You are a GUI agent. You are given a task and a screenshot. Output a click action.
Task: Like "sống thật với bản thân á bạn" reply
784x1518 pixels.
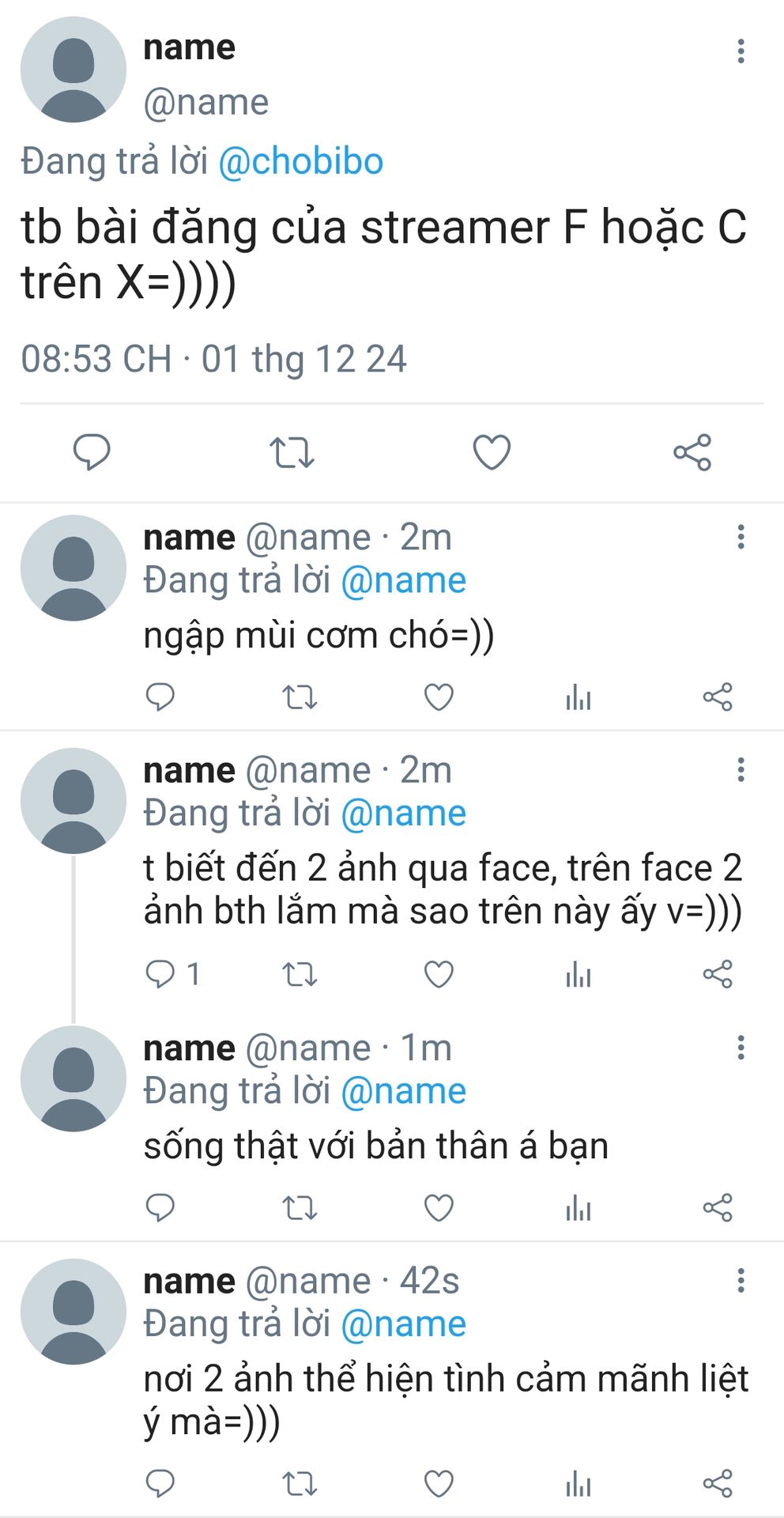(439, 1208)
